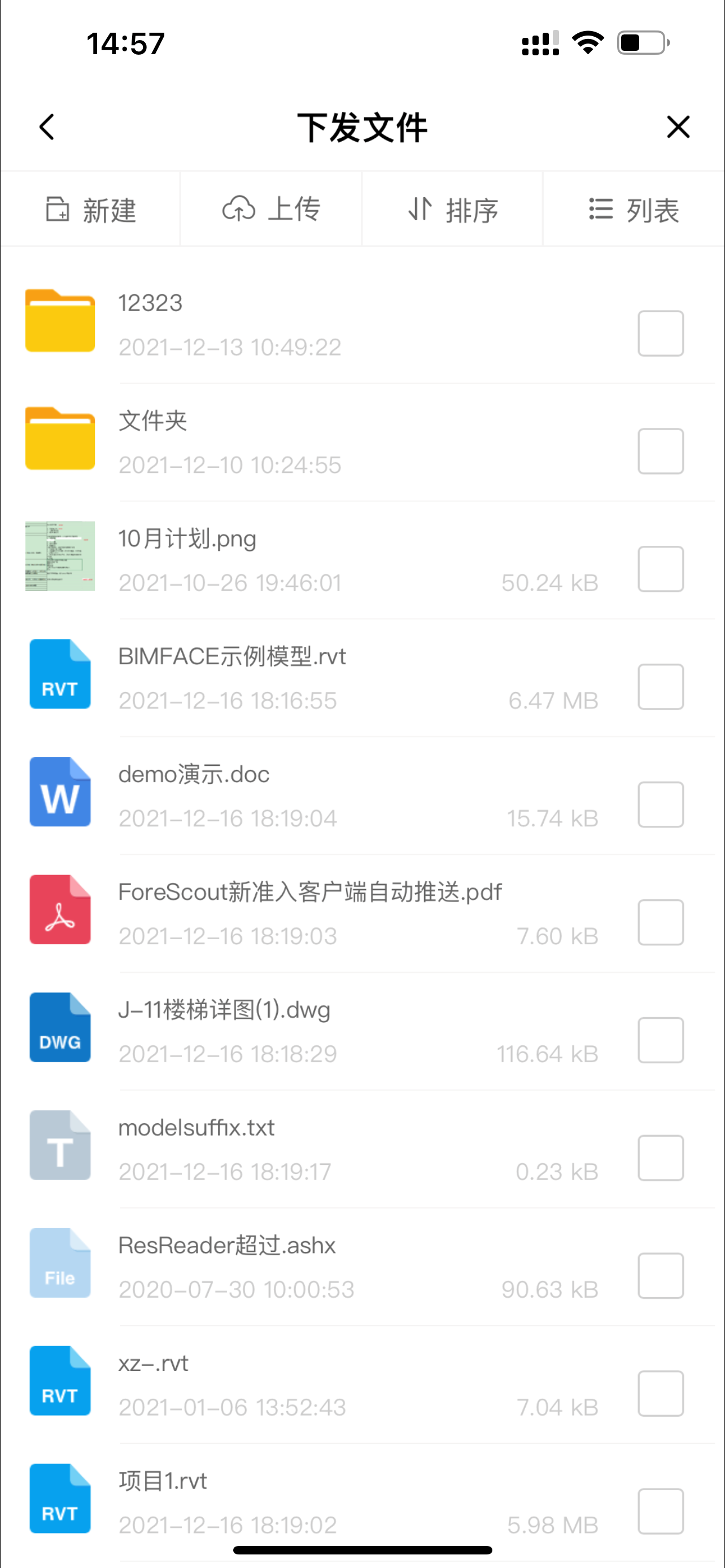Tap the File icon of ResReader超过.ashx
The image size is (725, 1568).
pos(60,1263)
